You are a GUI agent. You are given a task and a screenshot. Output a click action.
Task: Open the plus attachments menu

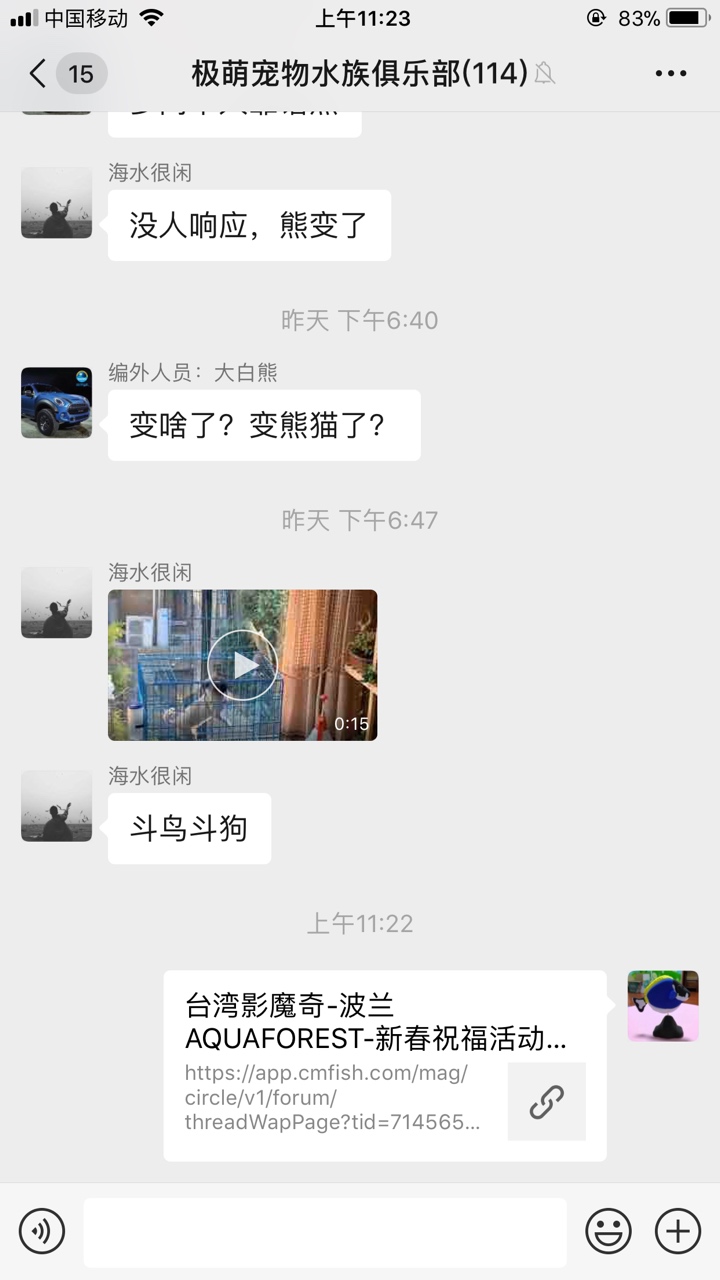click(677, 1231)
